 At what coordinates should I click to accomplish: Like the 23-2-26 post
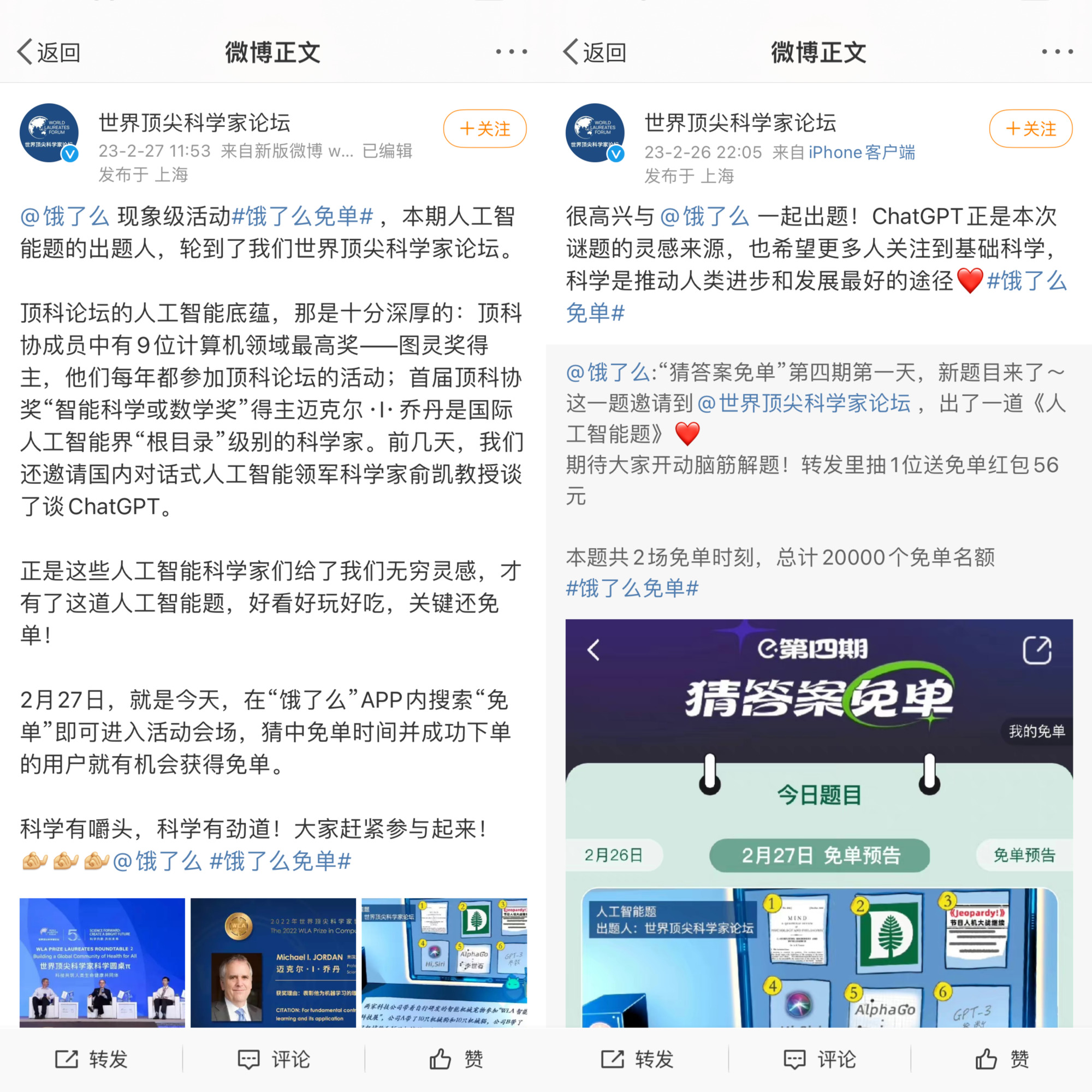click(x=1001, y=1059)
